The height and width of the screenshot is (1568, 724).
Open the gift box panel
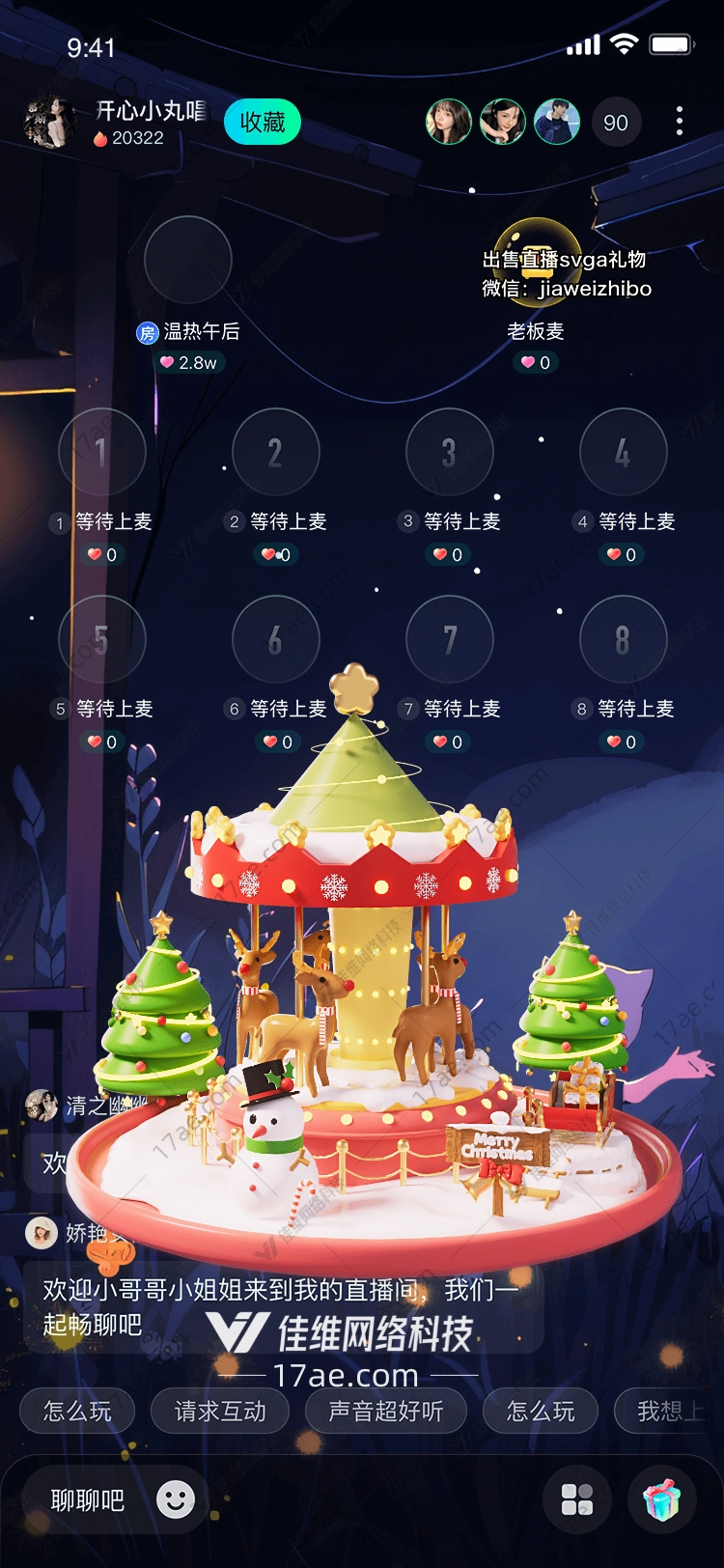point(662,1499)
